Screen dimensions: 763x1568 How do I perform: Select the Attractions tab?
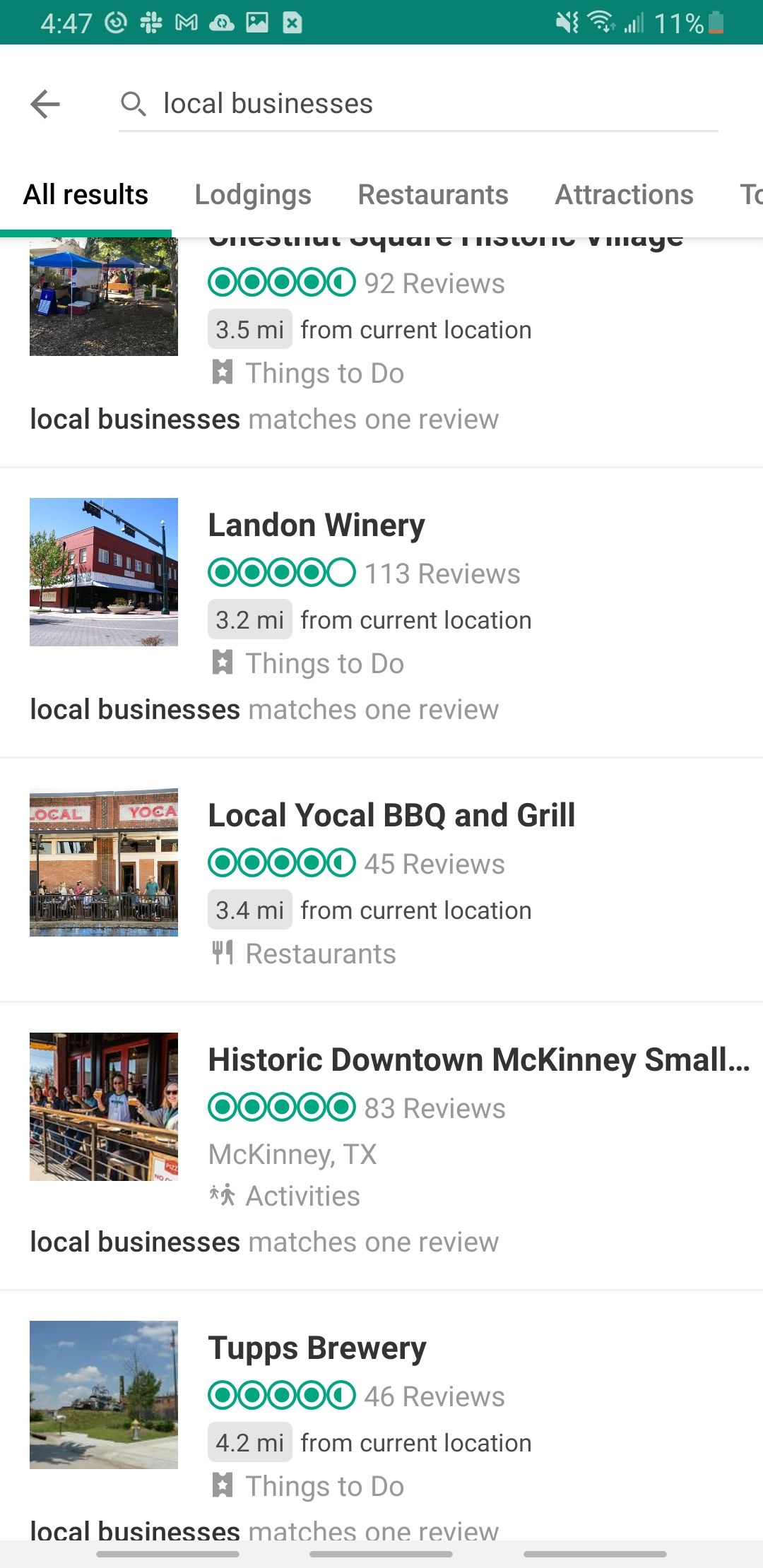click(624, 194)
